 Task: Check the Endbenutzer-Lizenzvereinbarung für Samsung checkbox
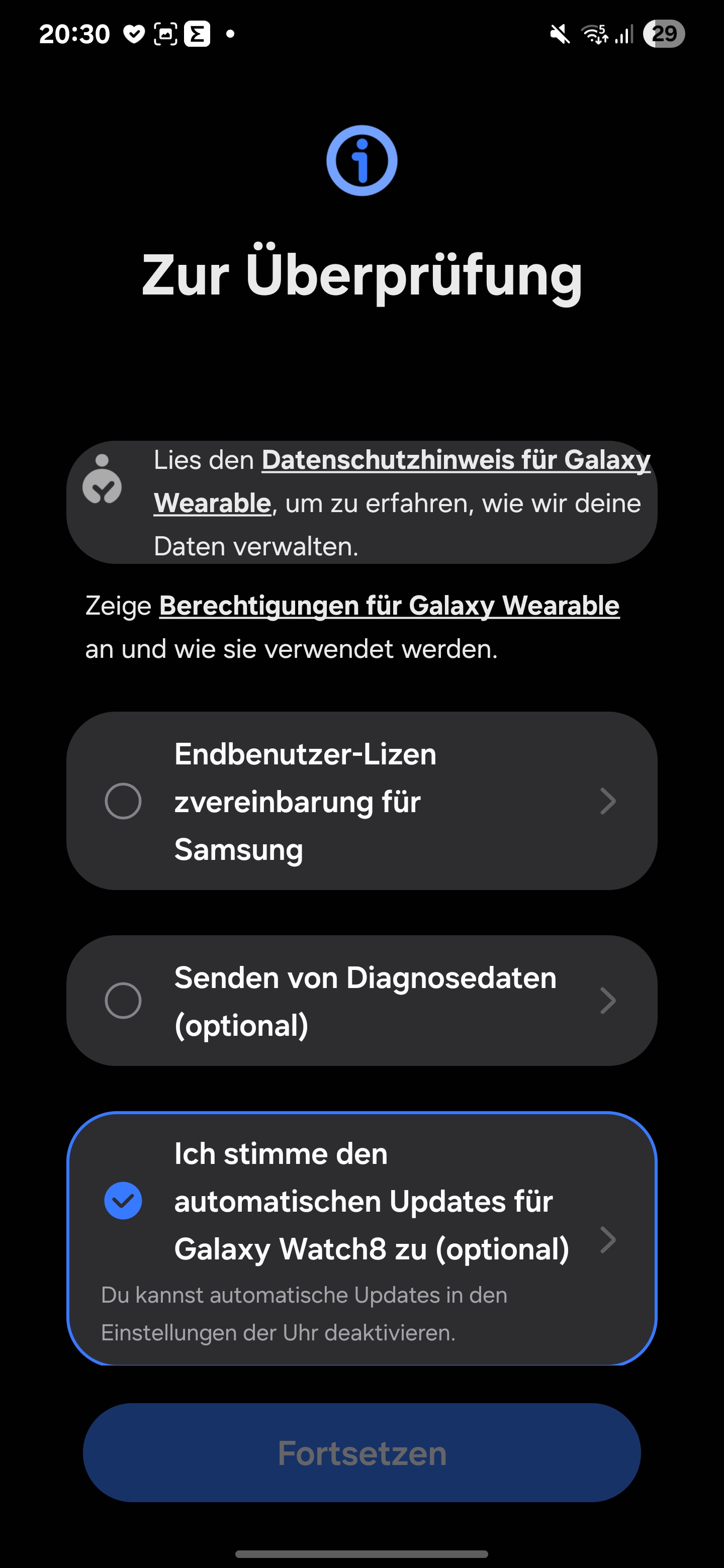(123, 801)
